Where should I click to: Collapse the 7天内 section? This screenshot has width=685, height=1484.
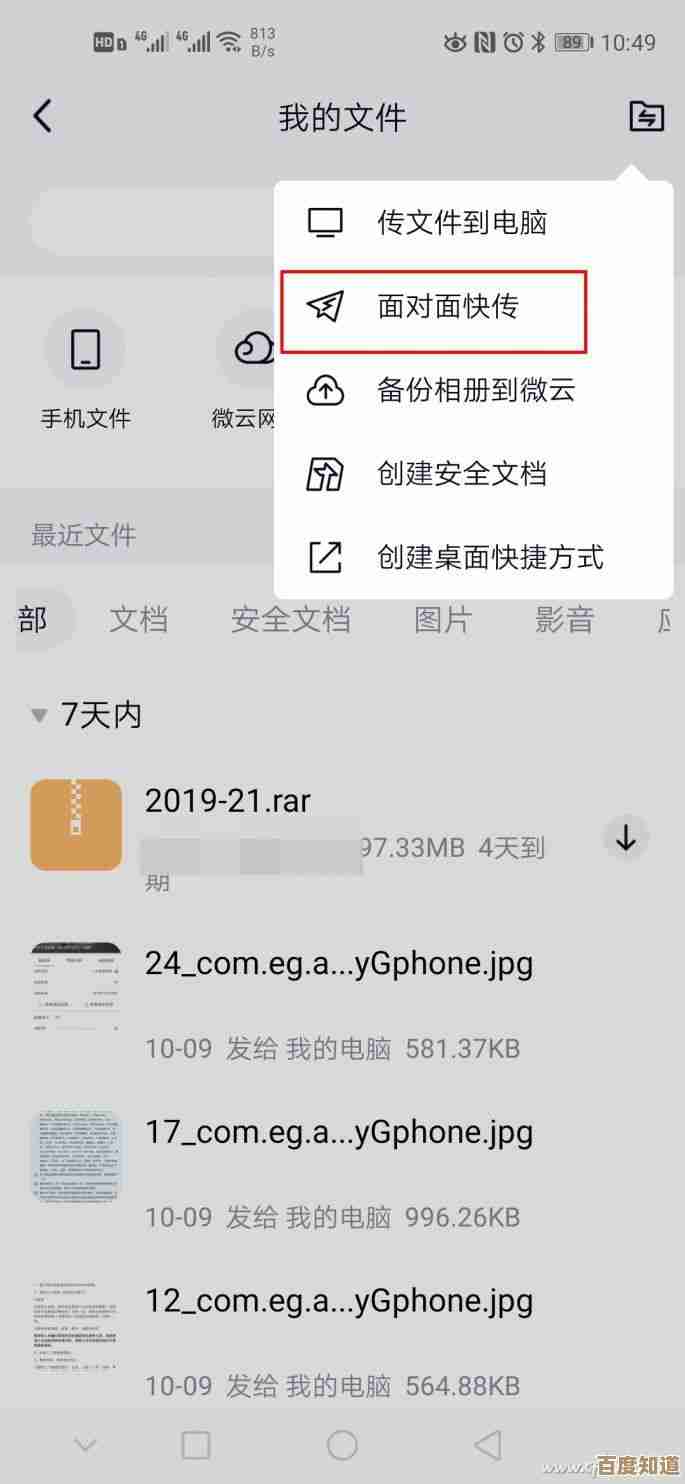tap(40, 715)
